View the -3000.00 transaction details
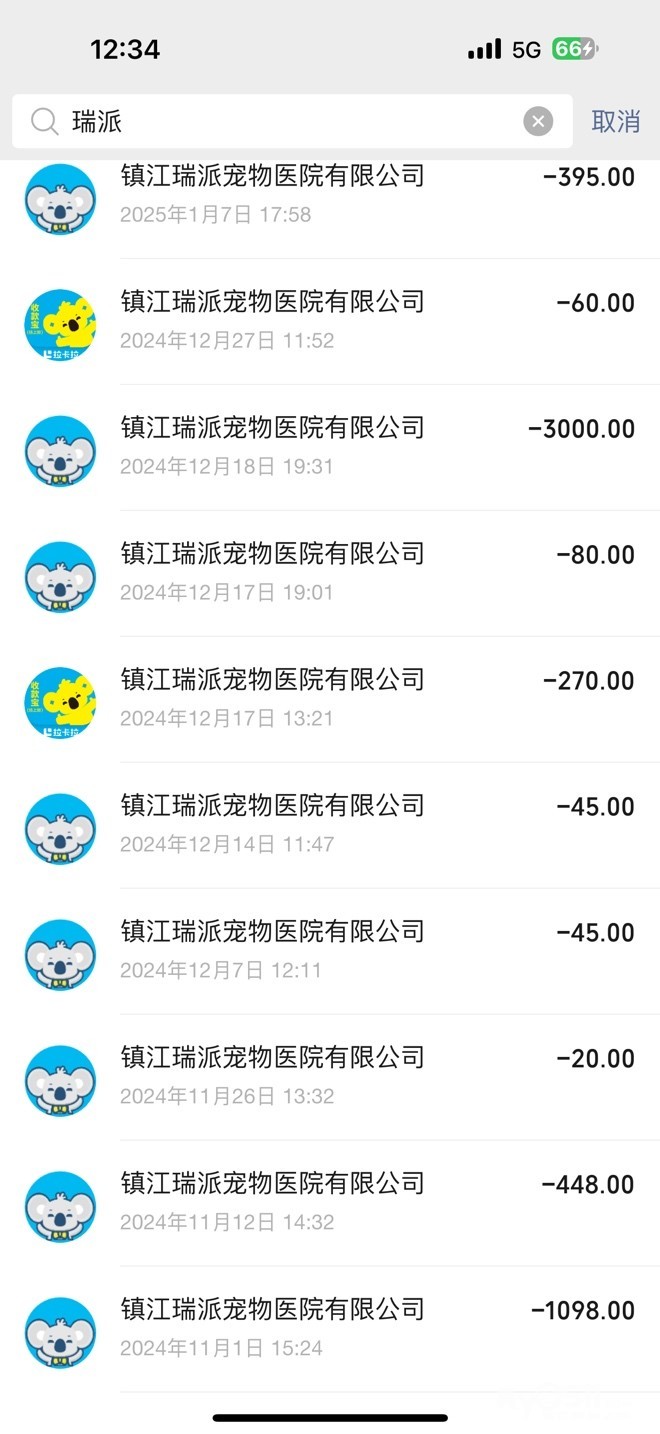 [330, 446]
